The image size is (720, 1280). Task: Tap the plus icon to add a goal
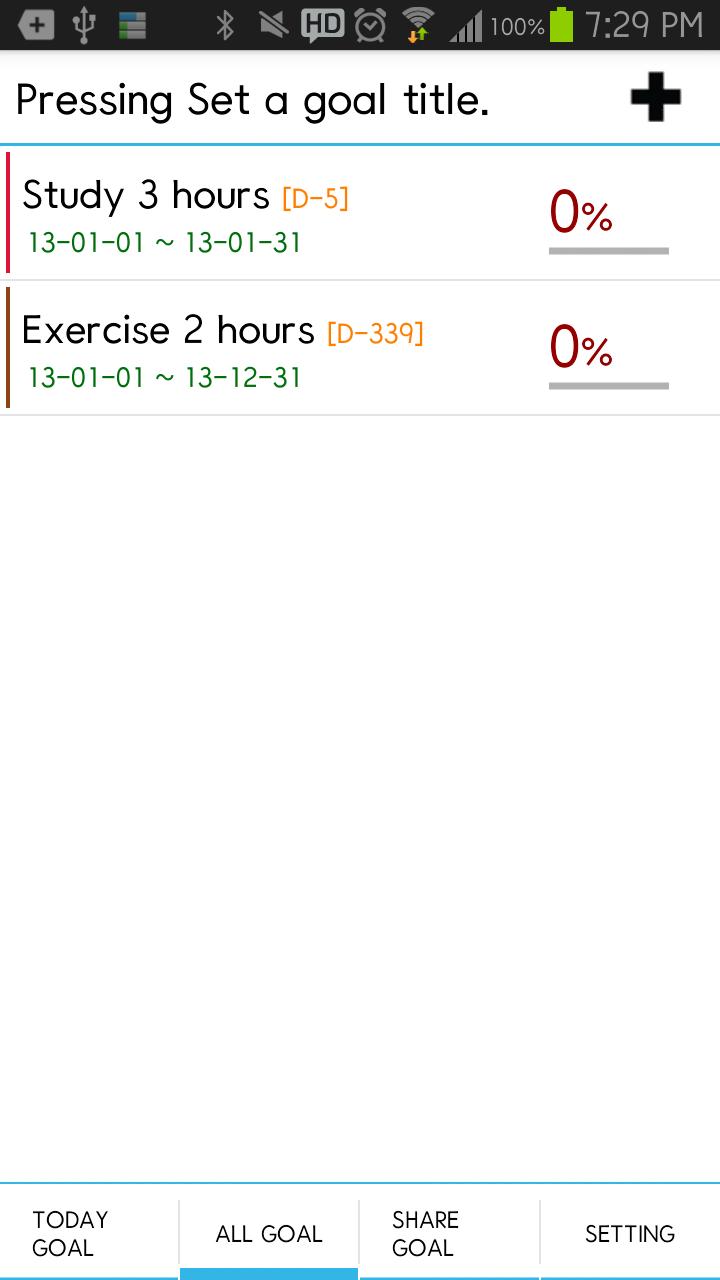click(x=655, y=98)
